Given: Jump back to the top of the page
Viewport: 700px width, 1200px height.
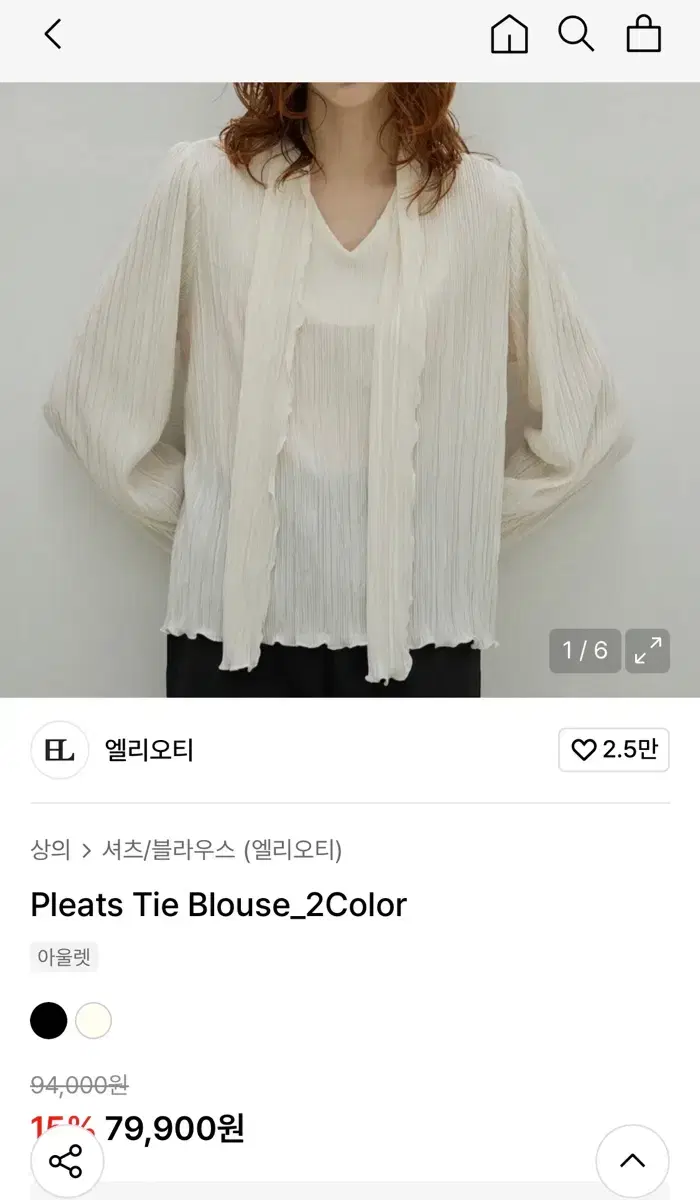Looking at the screenshot, I should pyautogui.click(x=632, y=1162).
